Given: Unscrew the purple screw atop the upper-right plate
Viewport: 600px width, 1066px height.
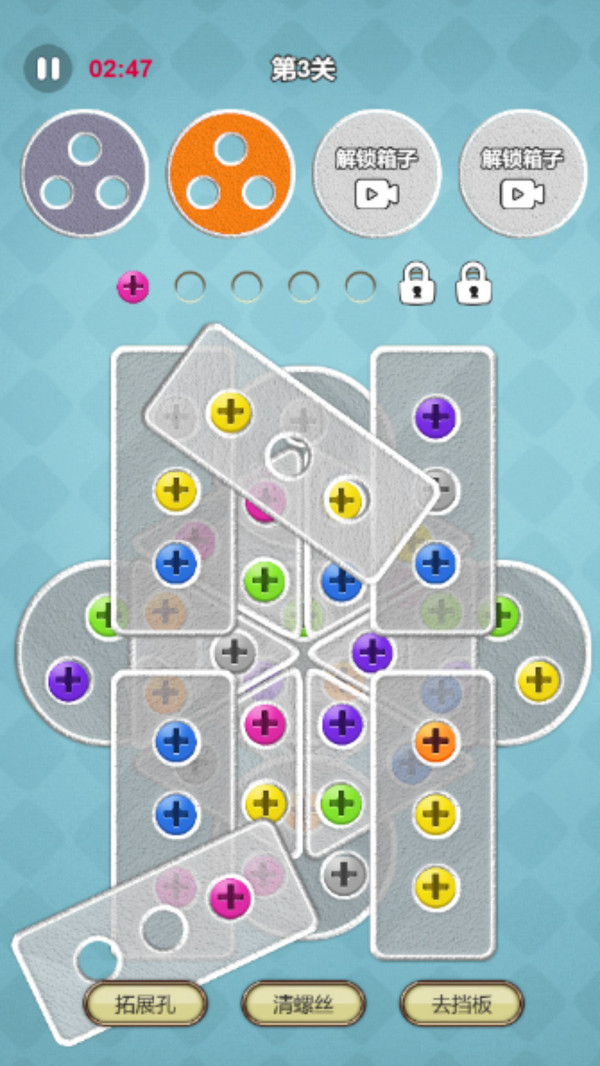Looking at the screenshot, I should 436,417.
